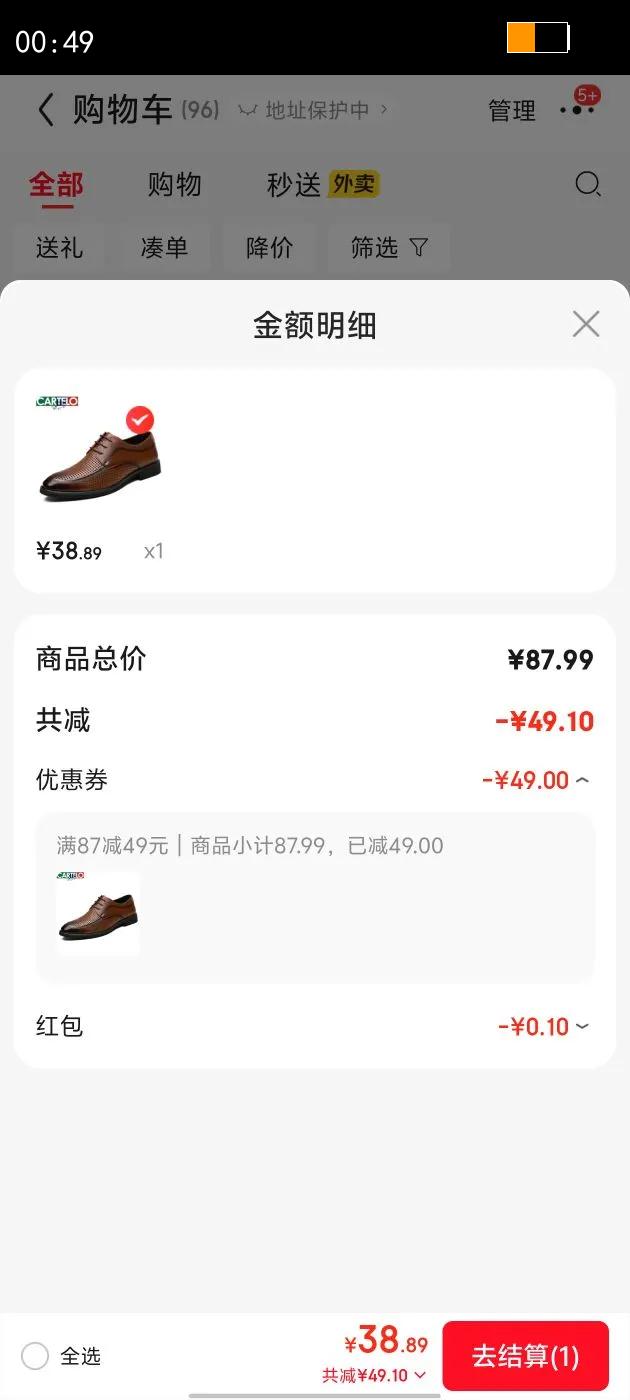Collapse the 共减¥49.10 summary at the bottom
This screenshot has width=630, height=1400.
[x=420, y=1376]
